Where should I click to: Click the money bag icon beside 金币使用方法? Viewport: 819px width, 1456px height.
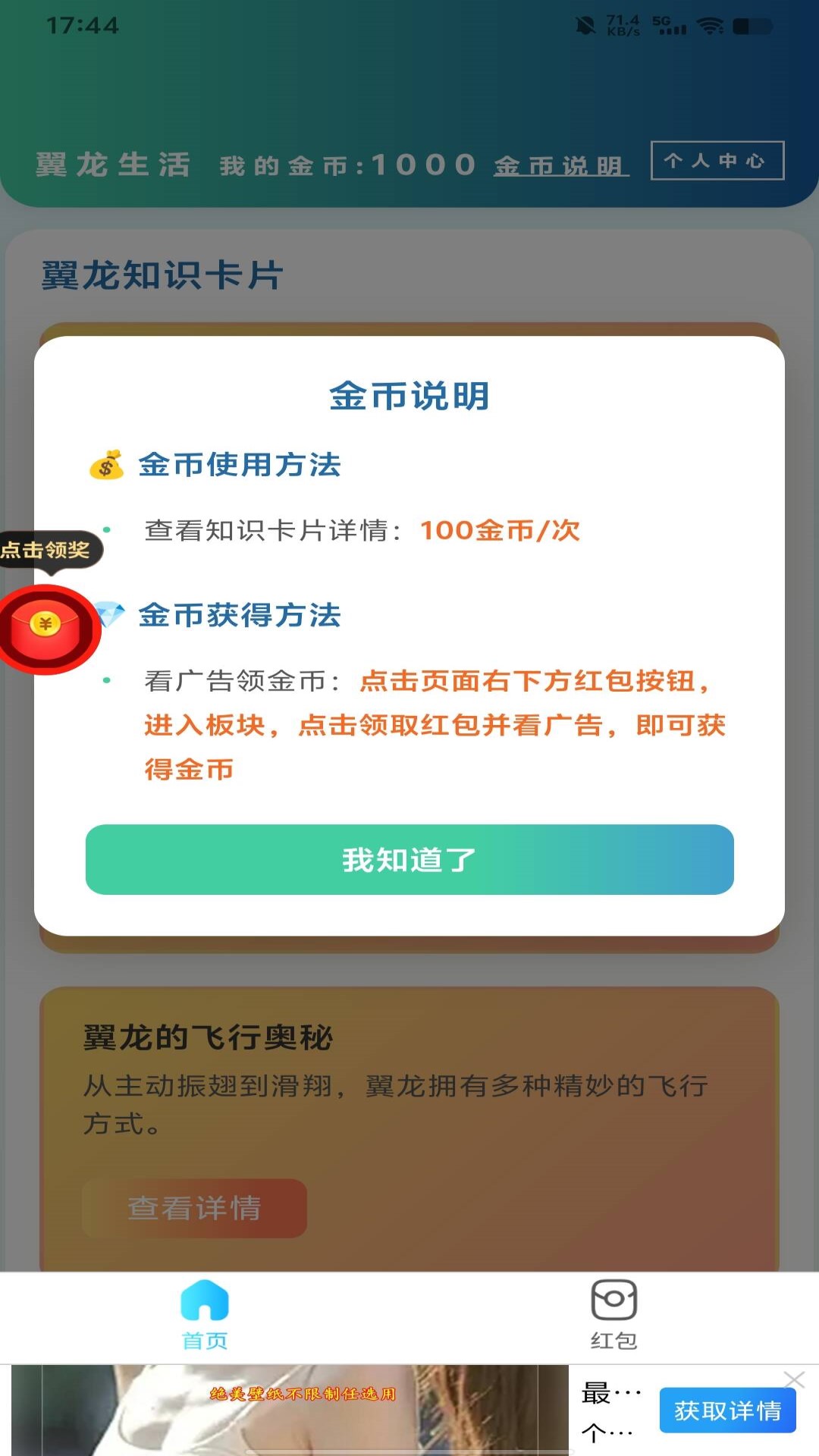point(106,466)
